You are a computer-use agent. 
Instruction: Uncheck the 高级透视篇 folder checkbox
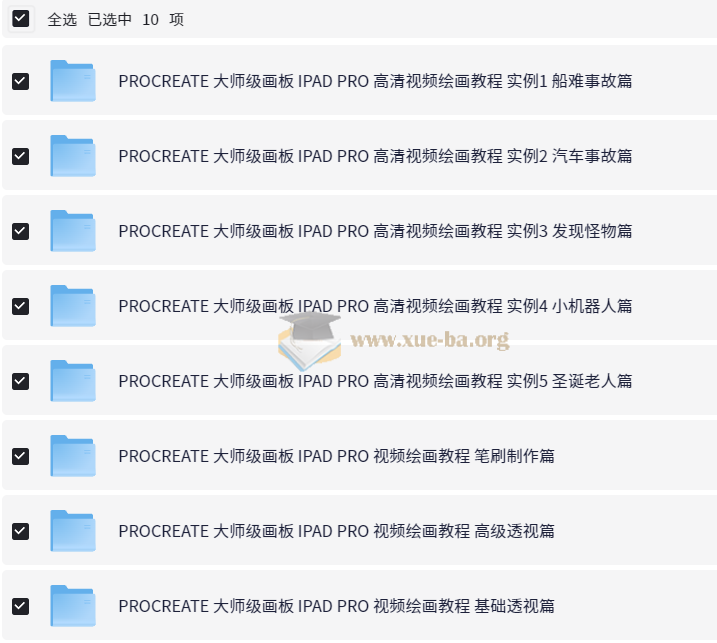point(20,531)
